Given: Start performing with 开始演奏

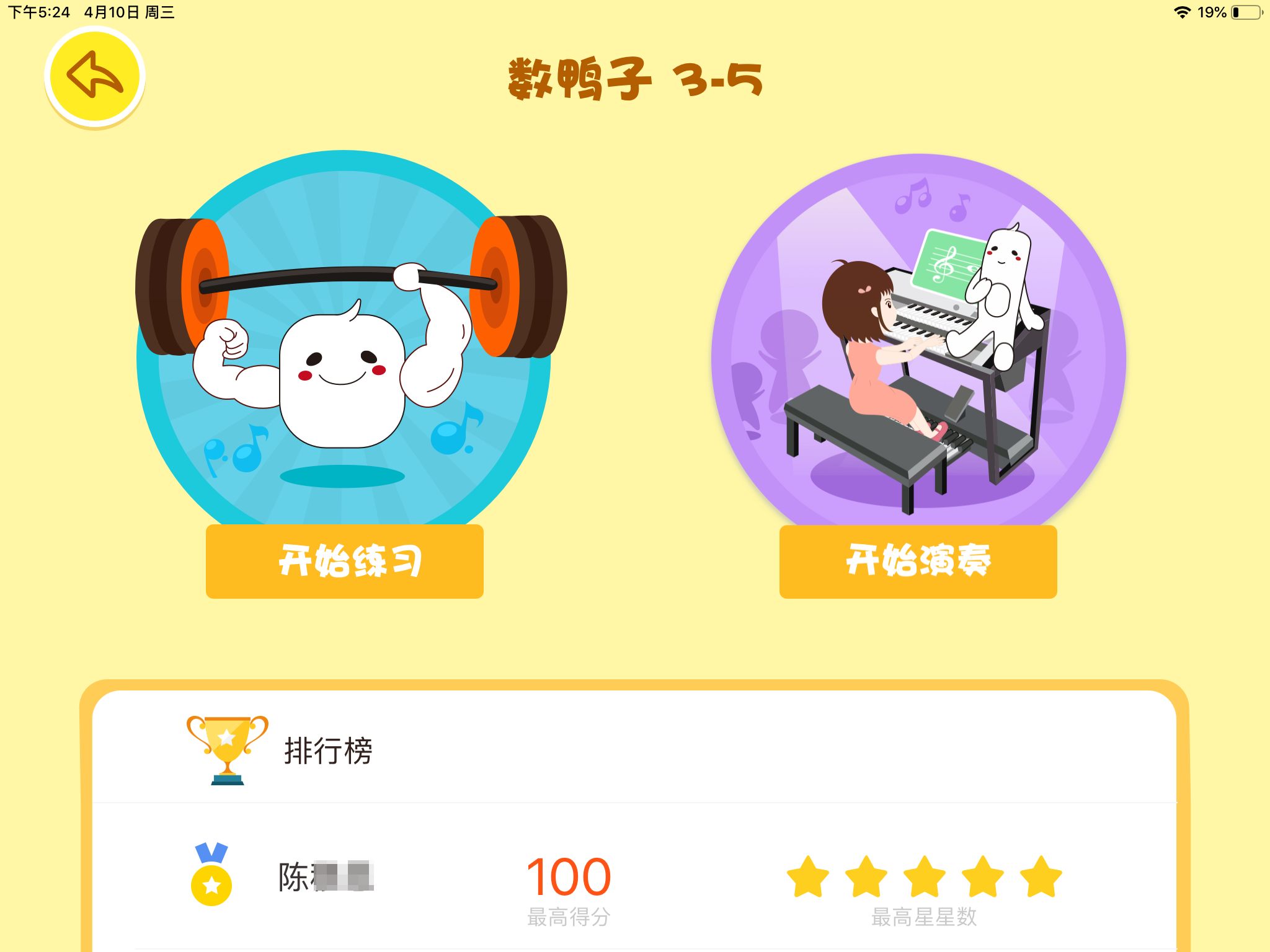Looking at the screenshot, I should coord(918,562).
